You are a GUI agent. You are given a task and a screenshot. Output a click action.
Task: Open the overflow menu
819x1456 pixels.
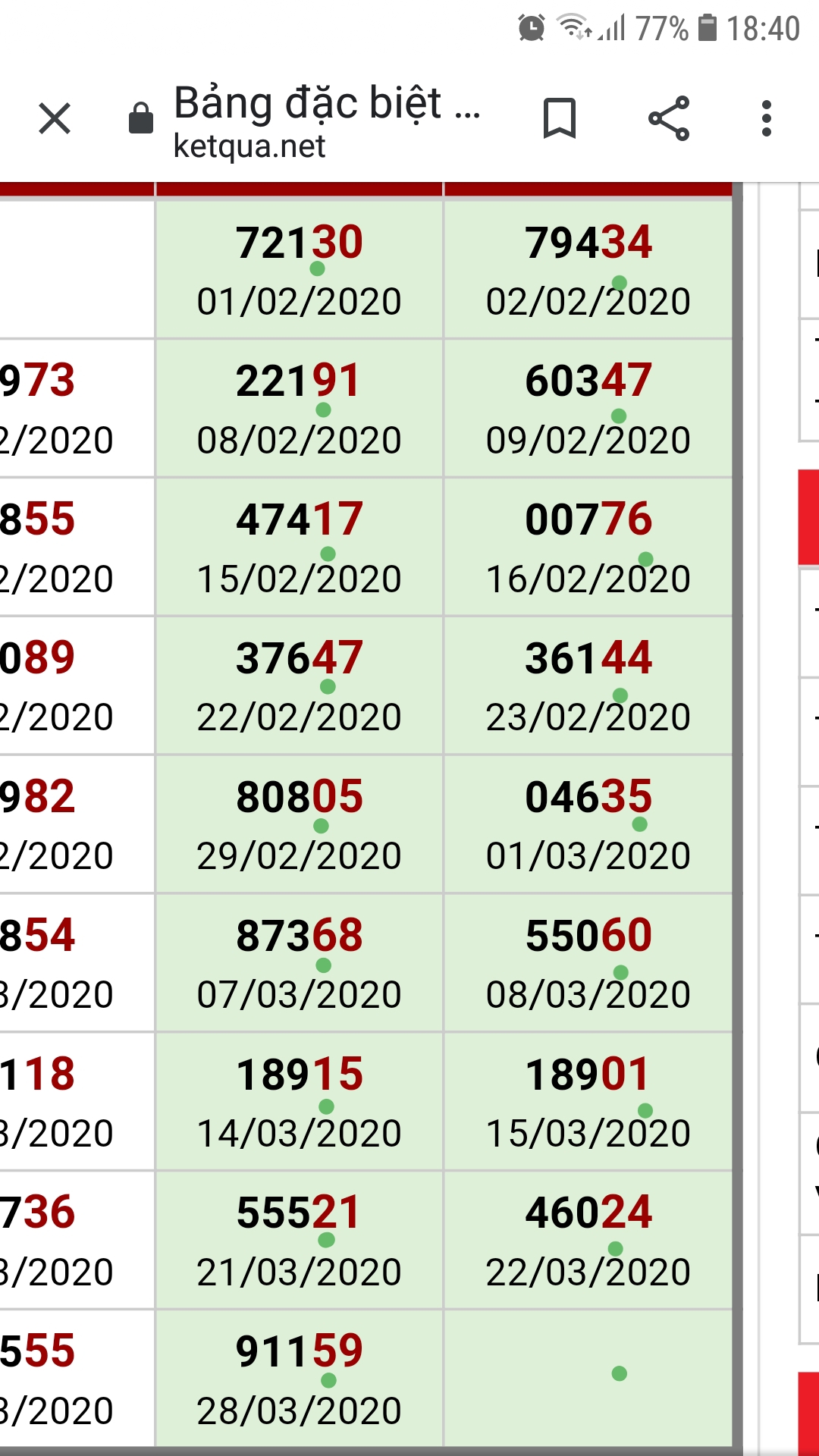click(x=767, y=119)
